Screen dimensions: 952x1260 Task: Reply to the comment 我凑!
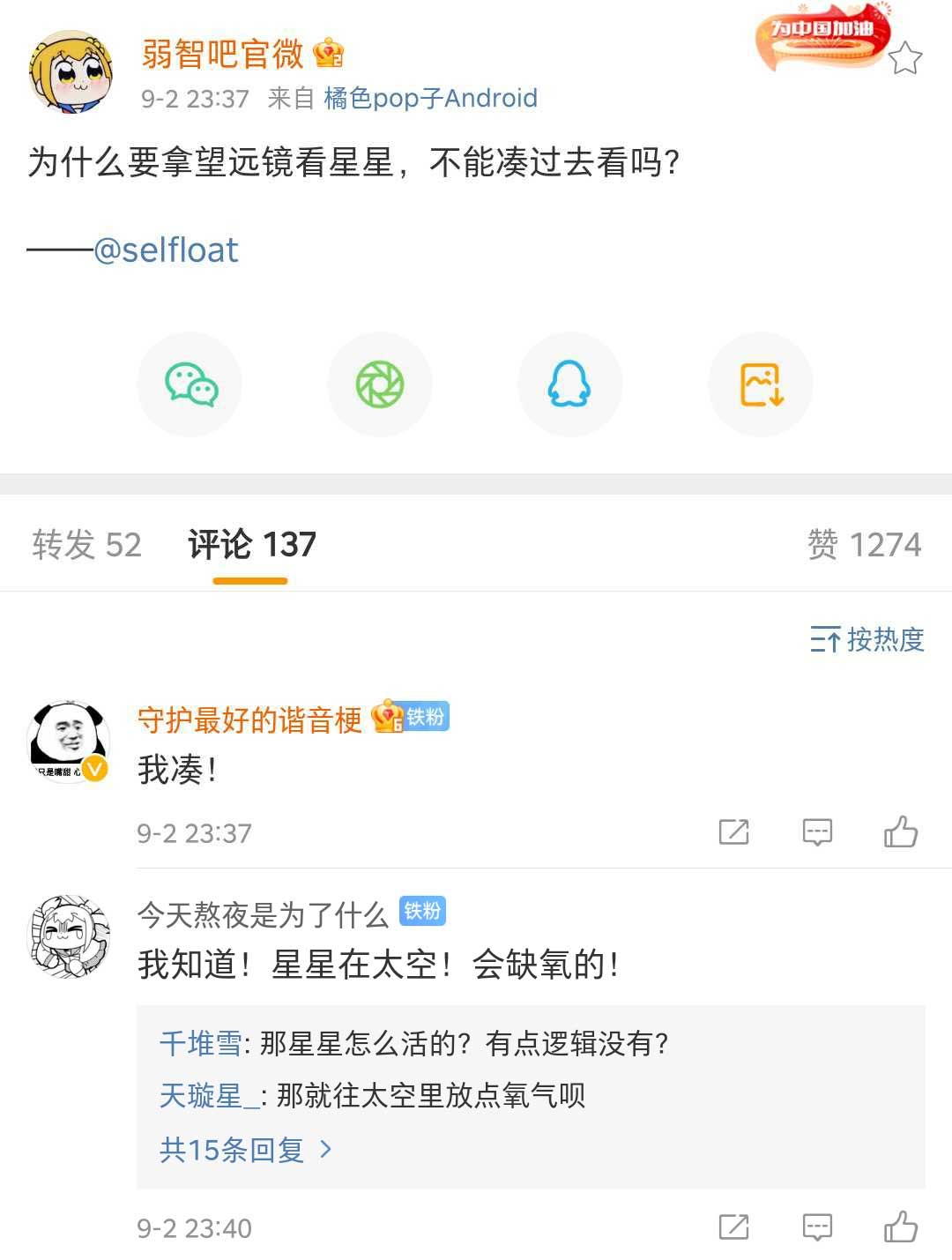[x=817, y=831]
